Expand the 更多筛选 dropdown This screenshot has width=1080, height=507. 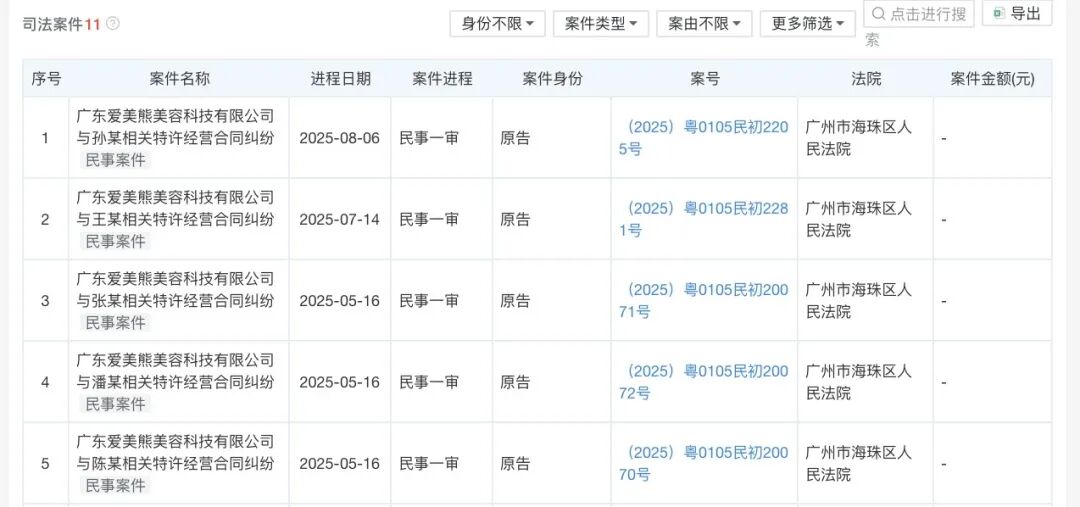[808, 24]
